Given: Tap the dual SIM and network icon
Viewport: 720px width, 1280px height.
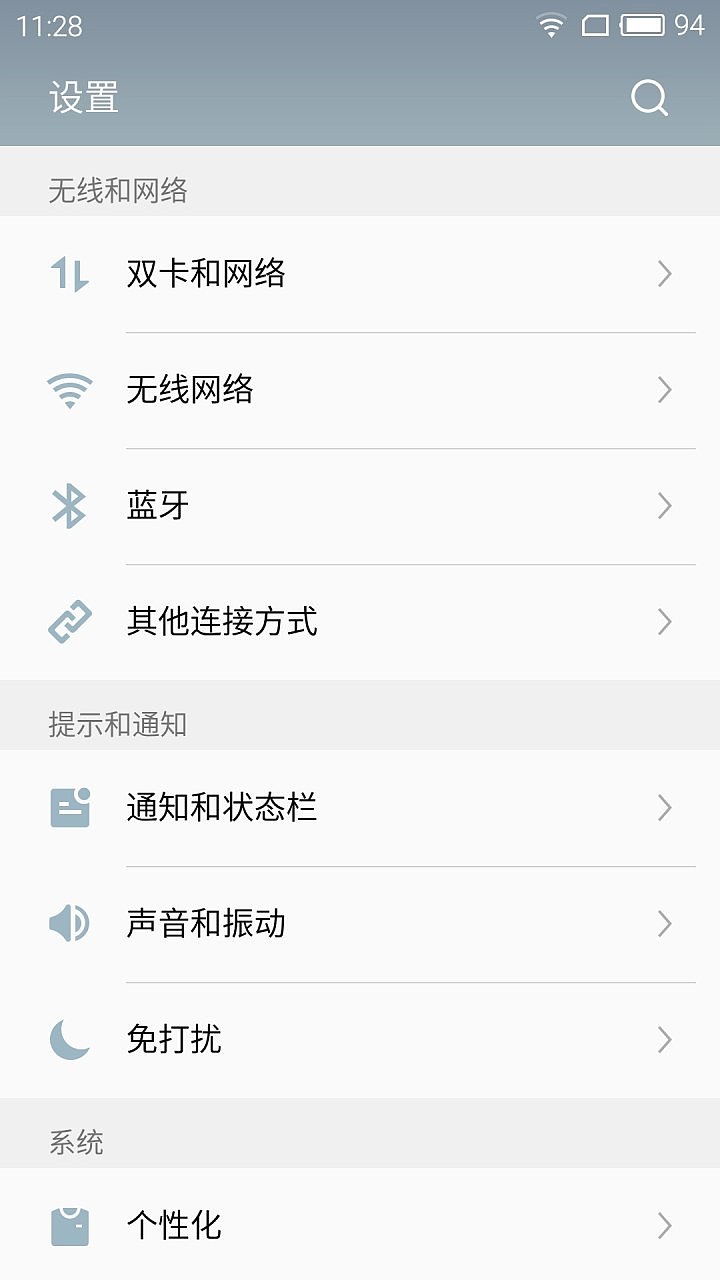Looking at the screenshot, I should (x=68, y=273).
